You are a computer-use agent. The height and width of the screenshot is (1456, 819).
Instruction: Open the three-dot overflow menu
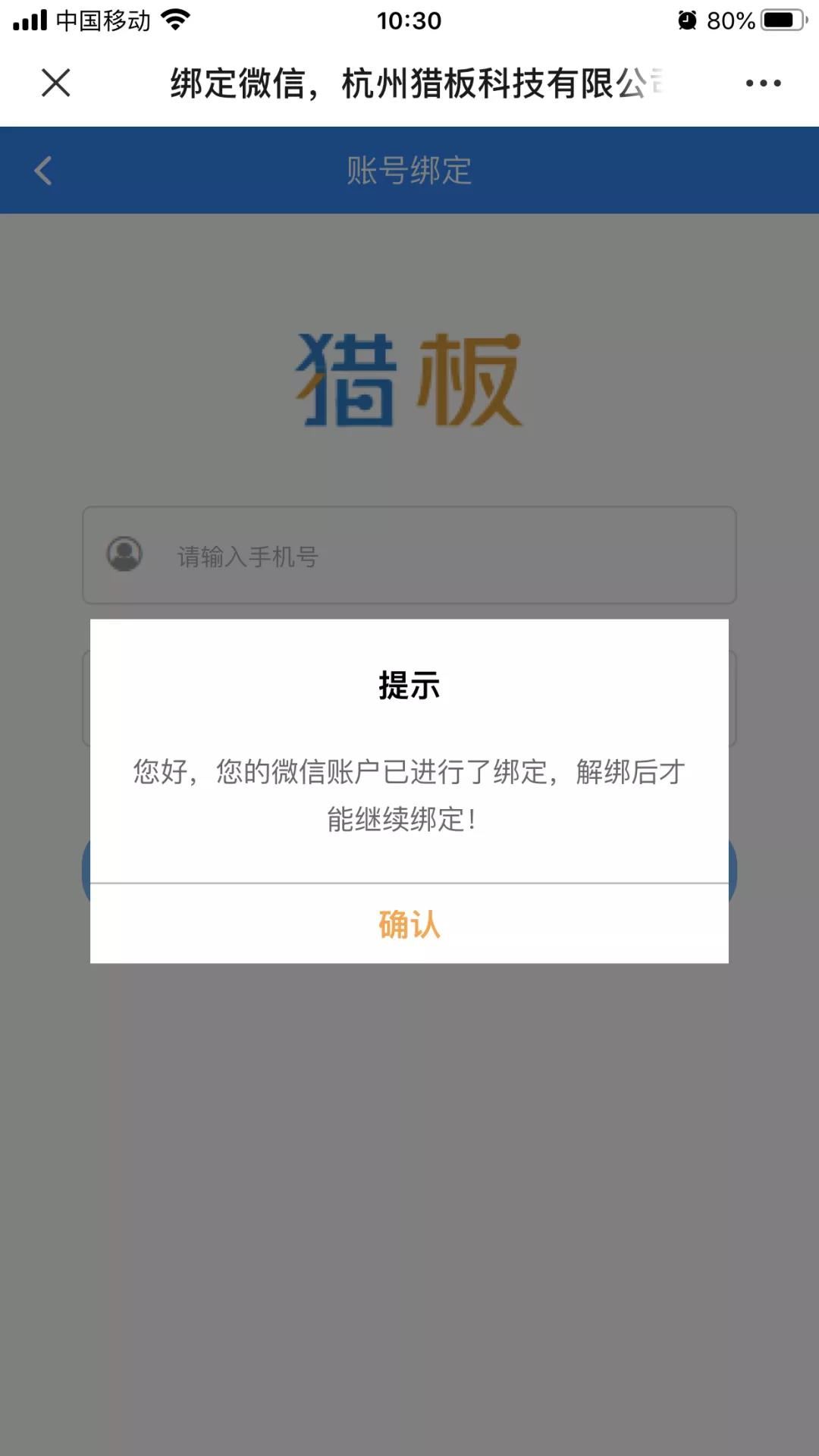(x=763, y=83)
